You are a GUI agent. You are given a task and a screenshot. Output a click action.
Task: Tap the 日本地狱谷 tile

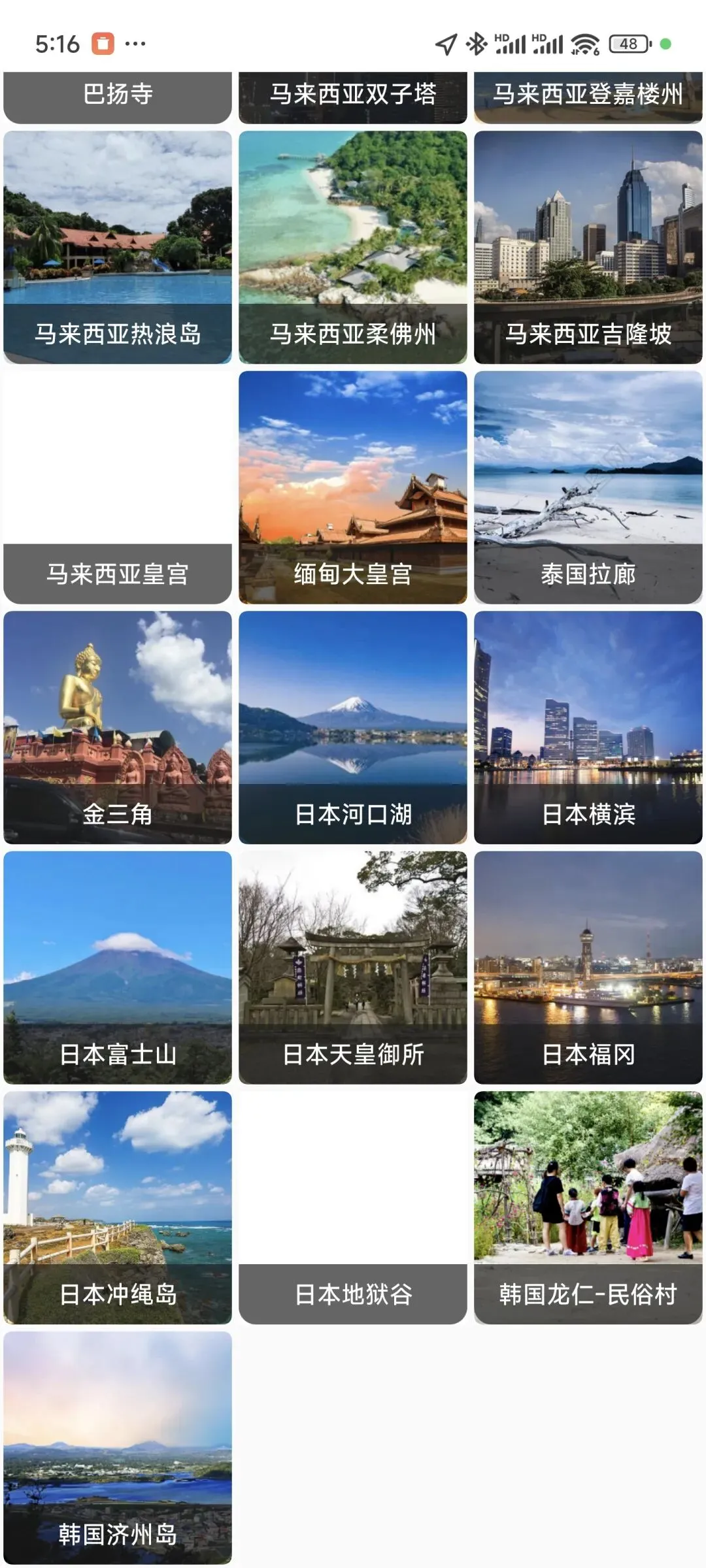click(353, 1207)
